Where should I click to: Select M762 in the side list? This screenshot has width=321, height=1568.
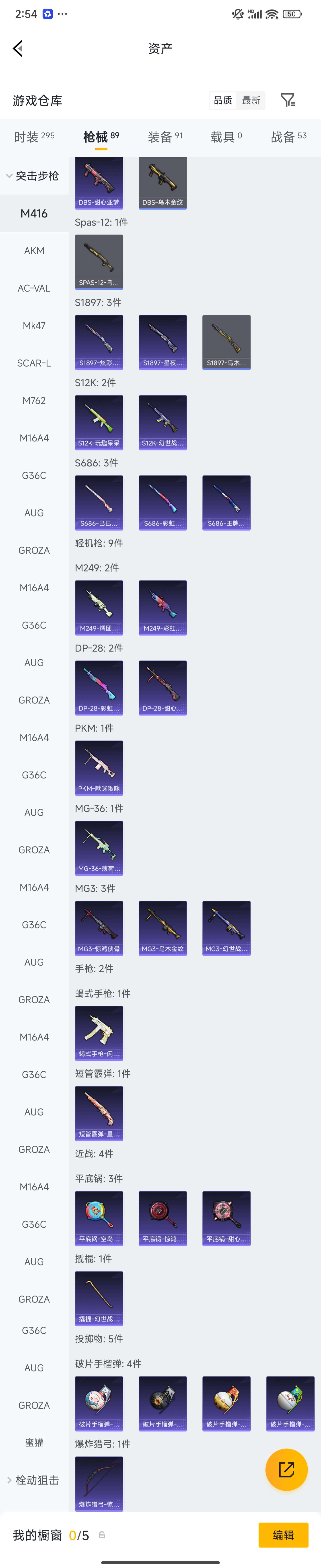(34, 401)
